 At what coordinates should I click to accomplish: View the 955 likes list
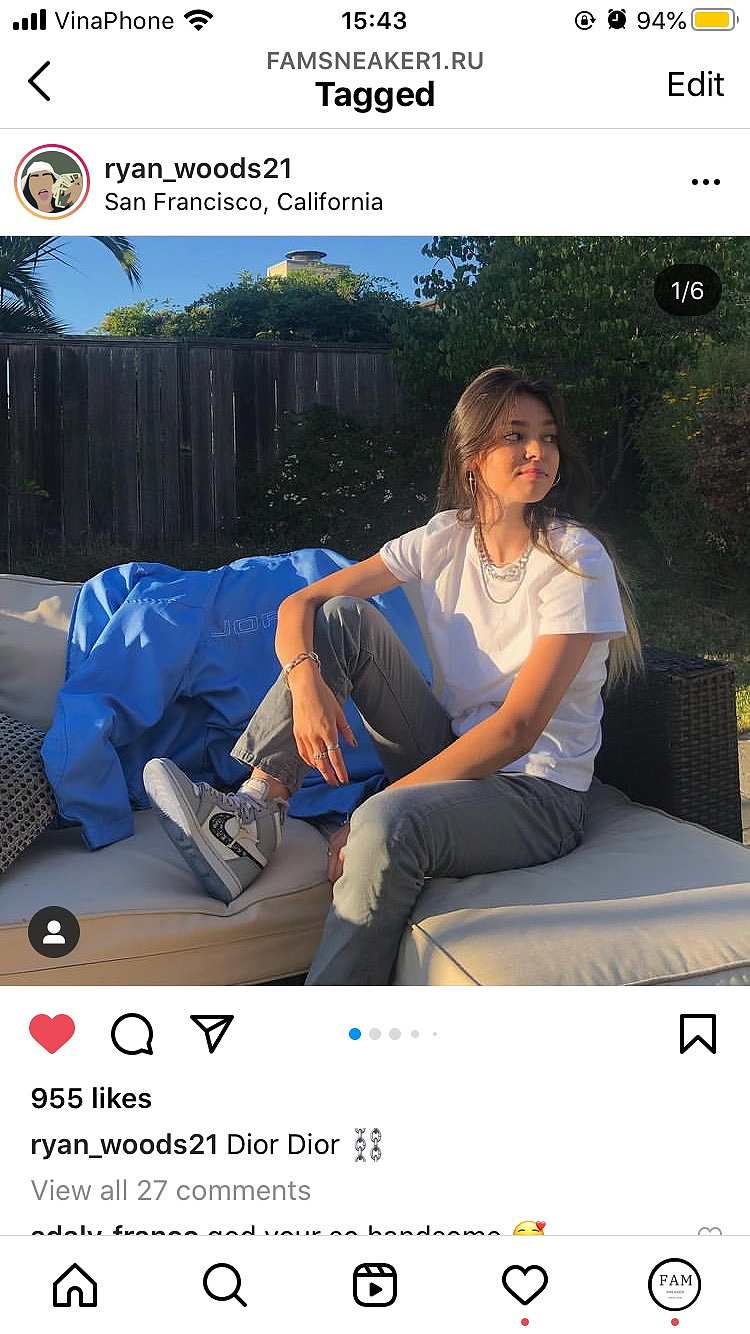point(91,1098)
